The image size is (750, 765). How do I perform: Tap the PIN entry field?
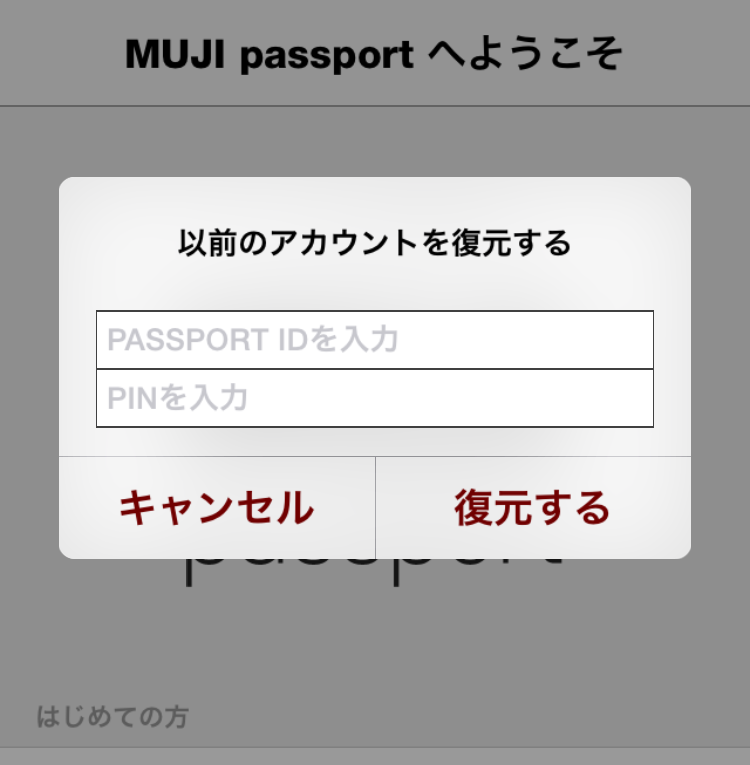(x=374, y=399)
